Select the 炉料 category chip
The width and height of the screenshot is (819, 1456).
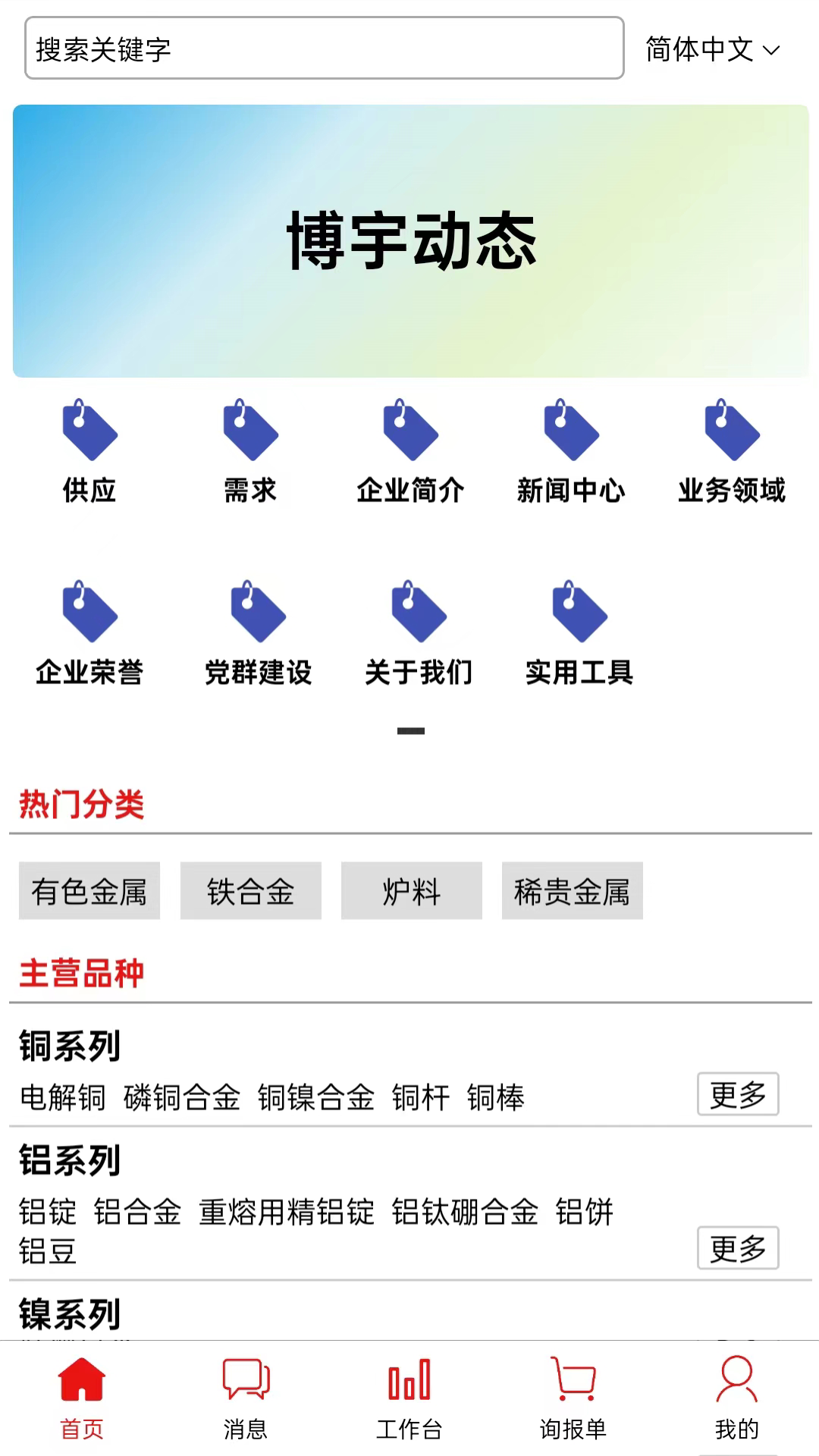(410, 892)
